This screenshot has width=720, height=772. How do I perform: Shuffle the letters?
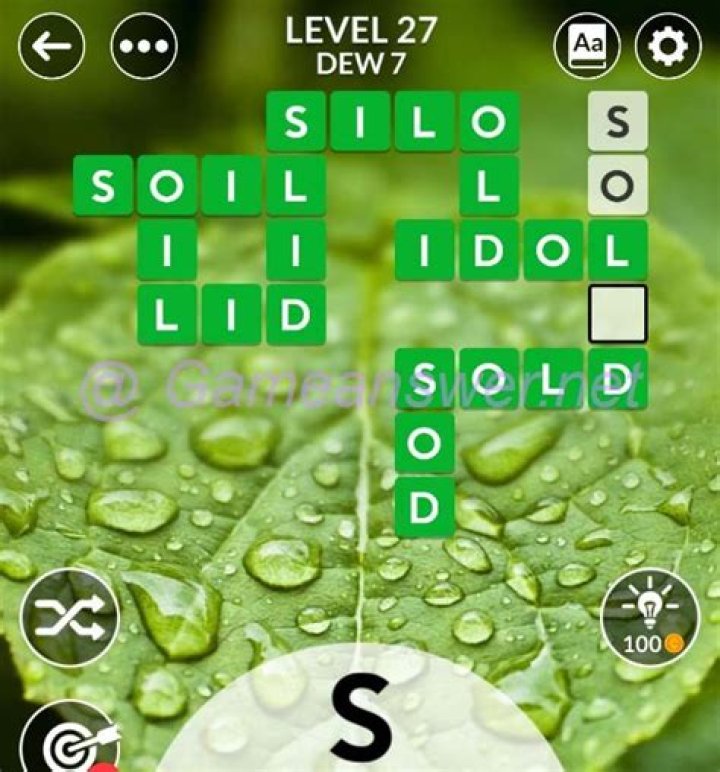point(69,618)
